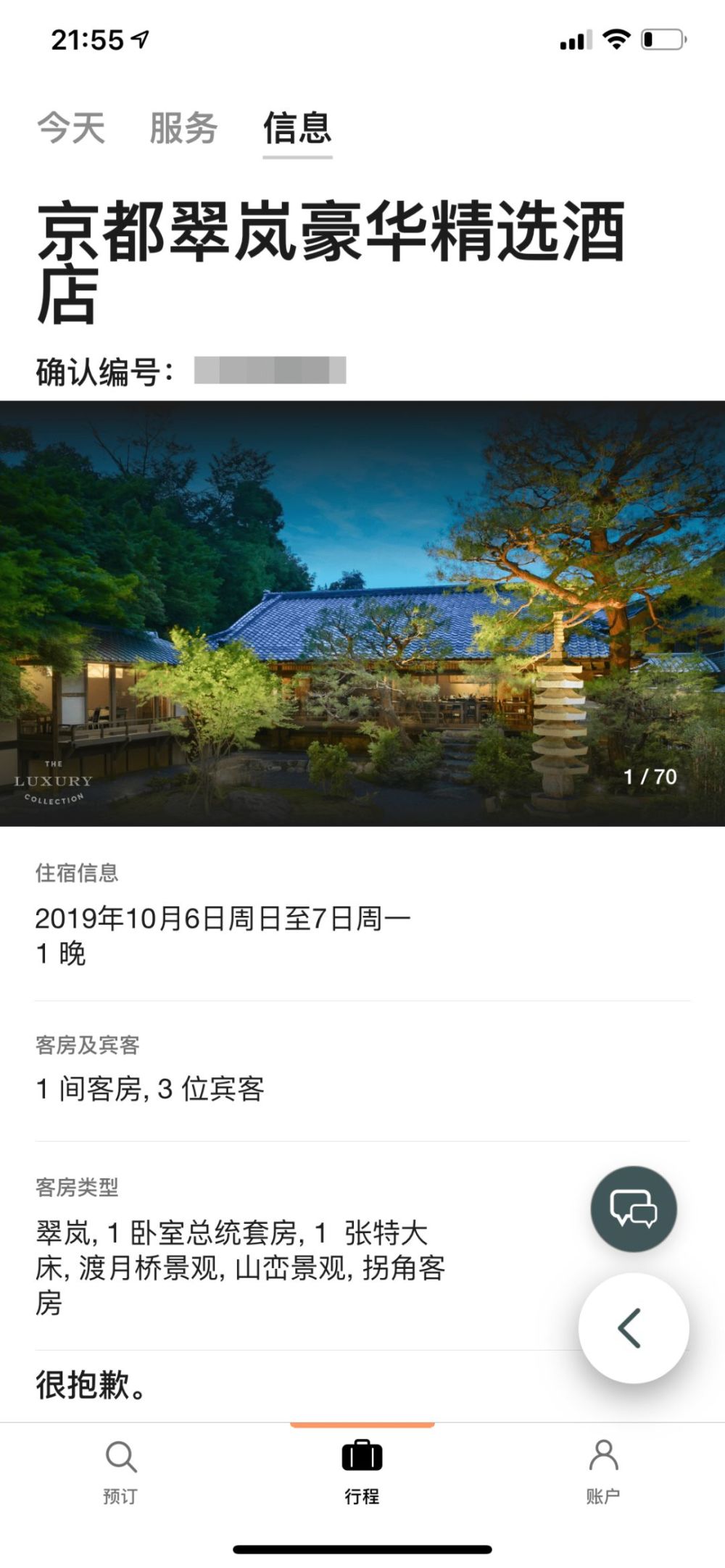Tap the 1 / 70 photo counter
This screenshot has width=725, height=1568.
(650, 778)
